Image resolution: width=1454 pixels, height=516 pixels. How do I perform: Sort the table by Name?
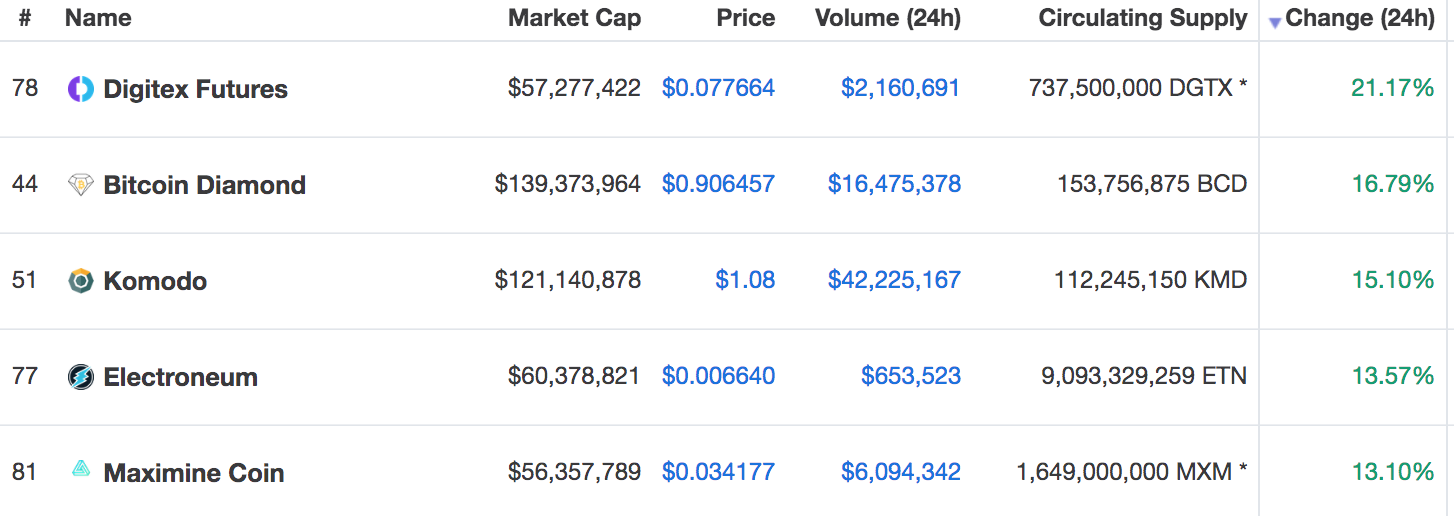[98, 18]
